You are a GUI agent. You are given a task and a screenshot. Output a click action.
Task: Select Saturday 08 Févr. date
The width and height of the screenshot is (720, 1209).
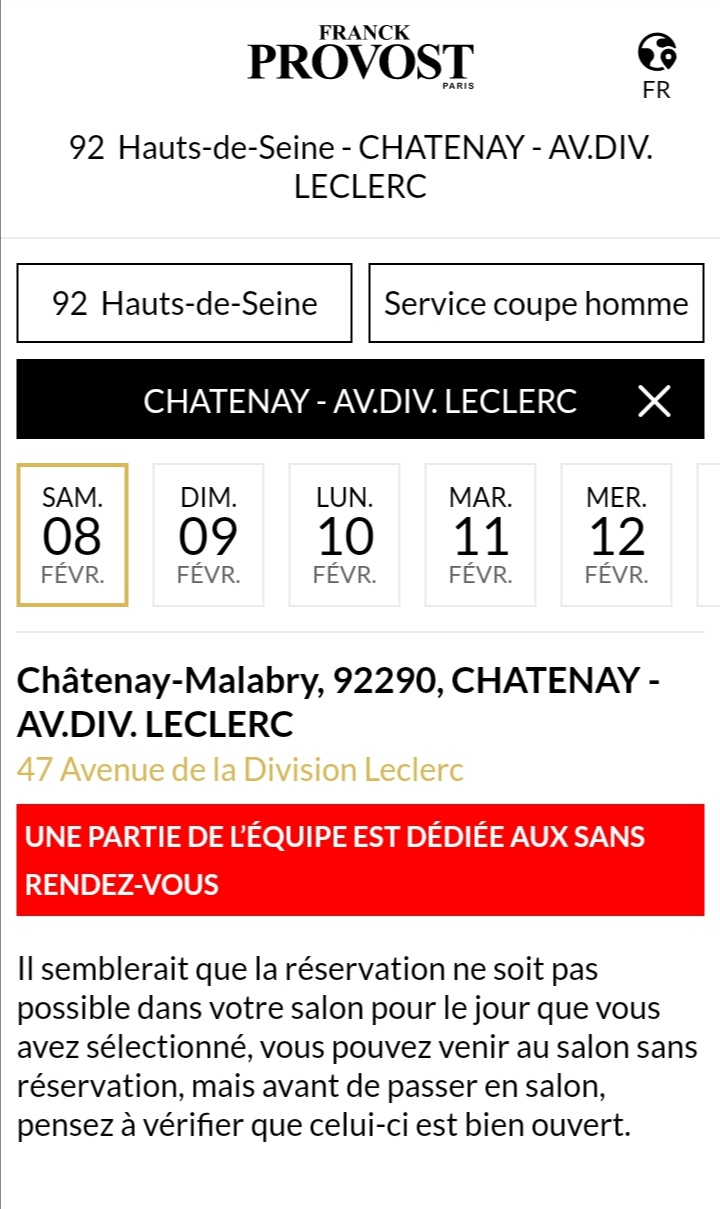(72, 535)
